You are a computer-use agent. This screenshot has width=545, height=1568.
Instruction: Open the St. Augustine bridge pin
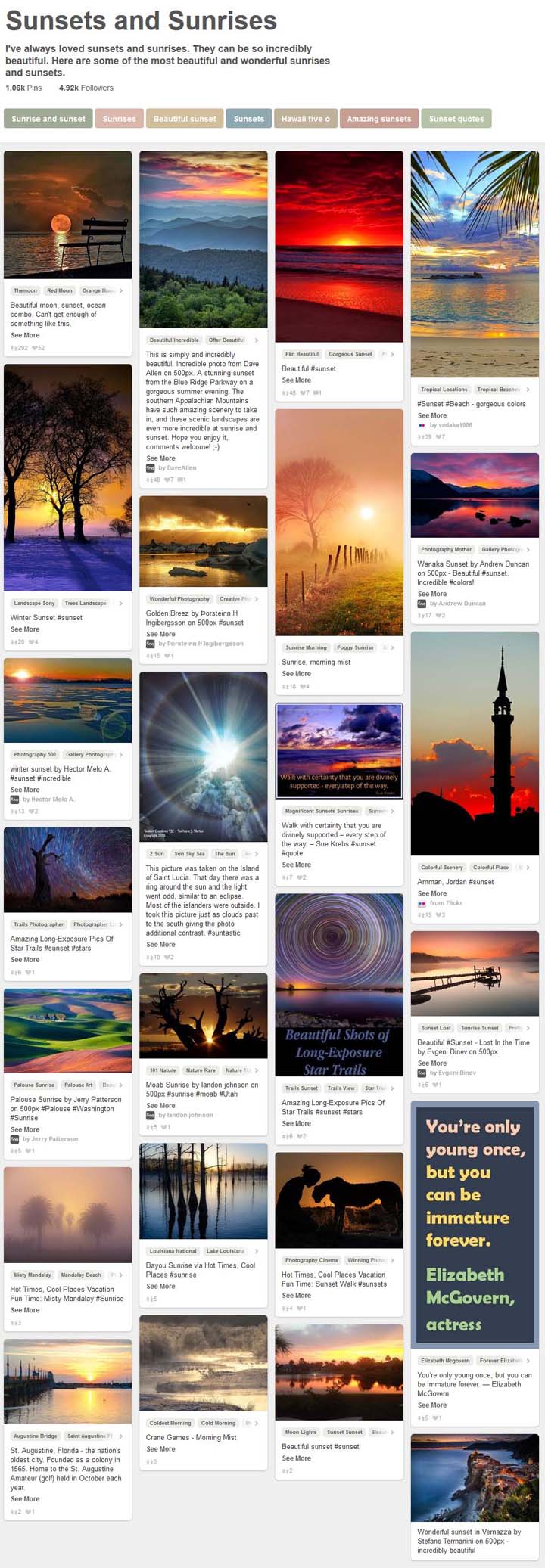(67, 1382)
